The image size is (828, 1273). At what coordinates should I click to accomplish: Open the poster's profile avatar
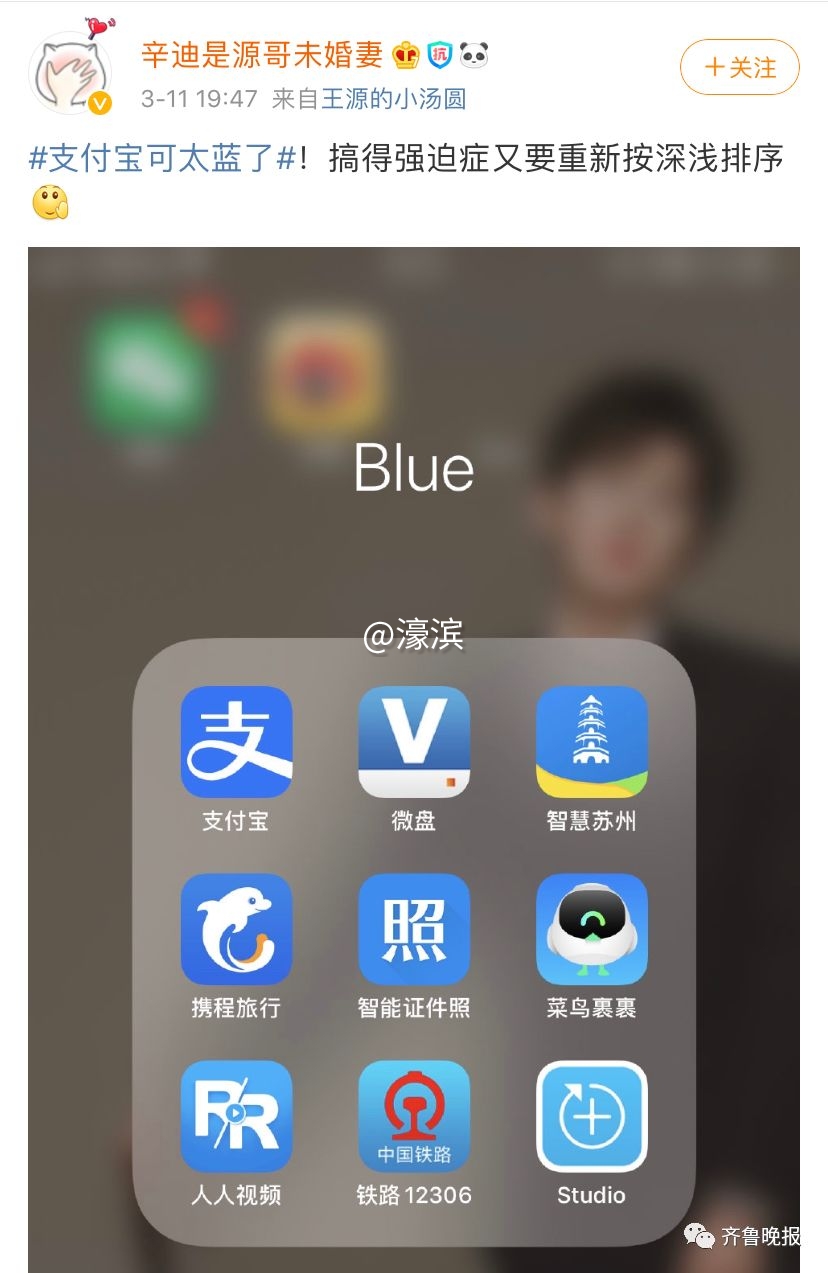pyautogui.click(x=72, y=73)
